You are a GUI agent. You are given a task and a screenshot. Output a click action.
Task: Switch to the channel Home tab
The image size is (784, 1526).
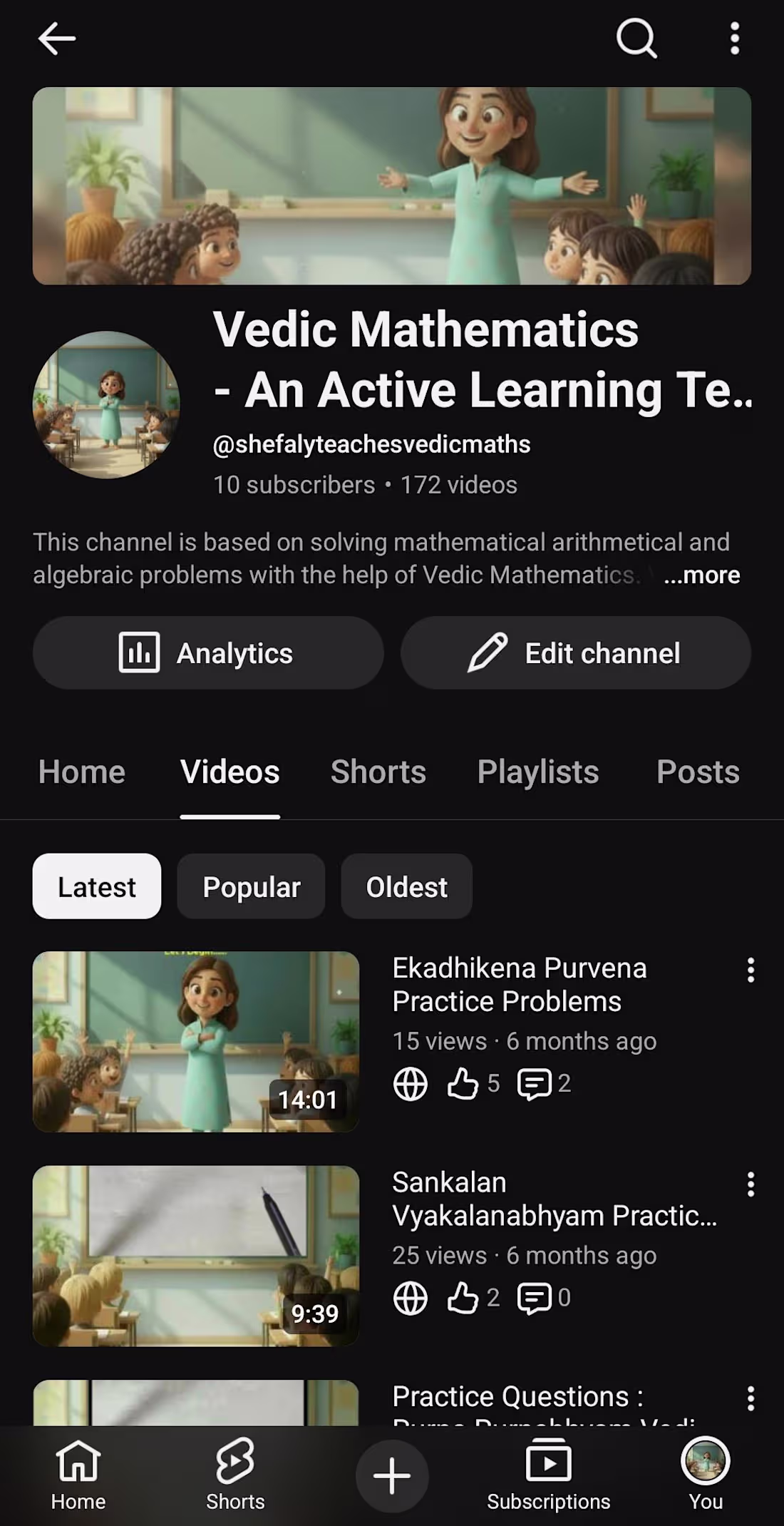click(82, 772)
